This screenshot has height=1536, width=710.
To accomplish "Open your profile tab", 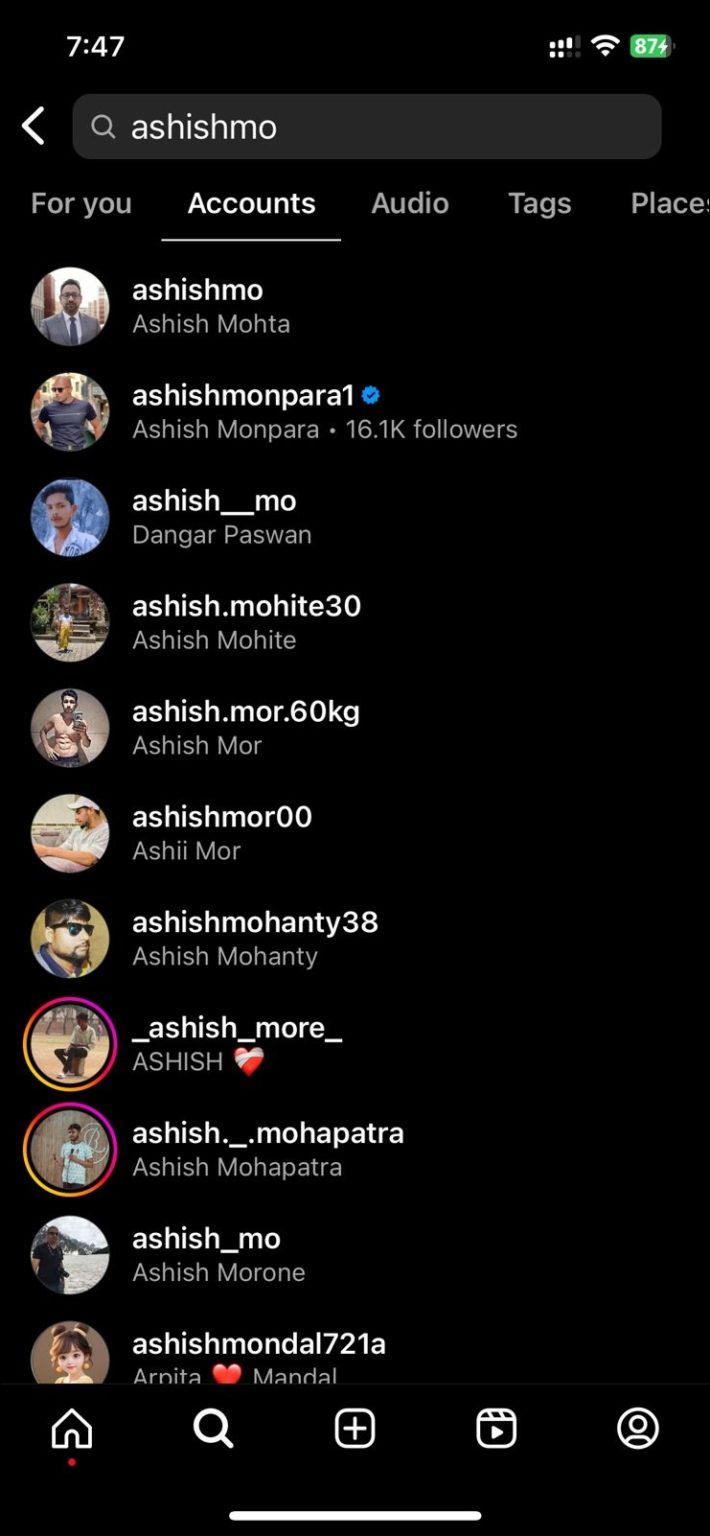I will pyautogui.click(x=638, y=1429).
